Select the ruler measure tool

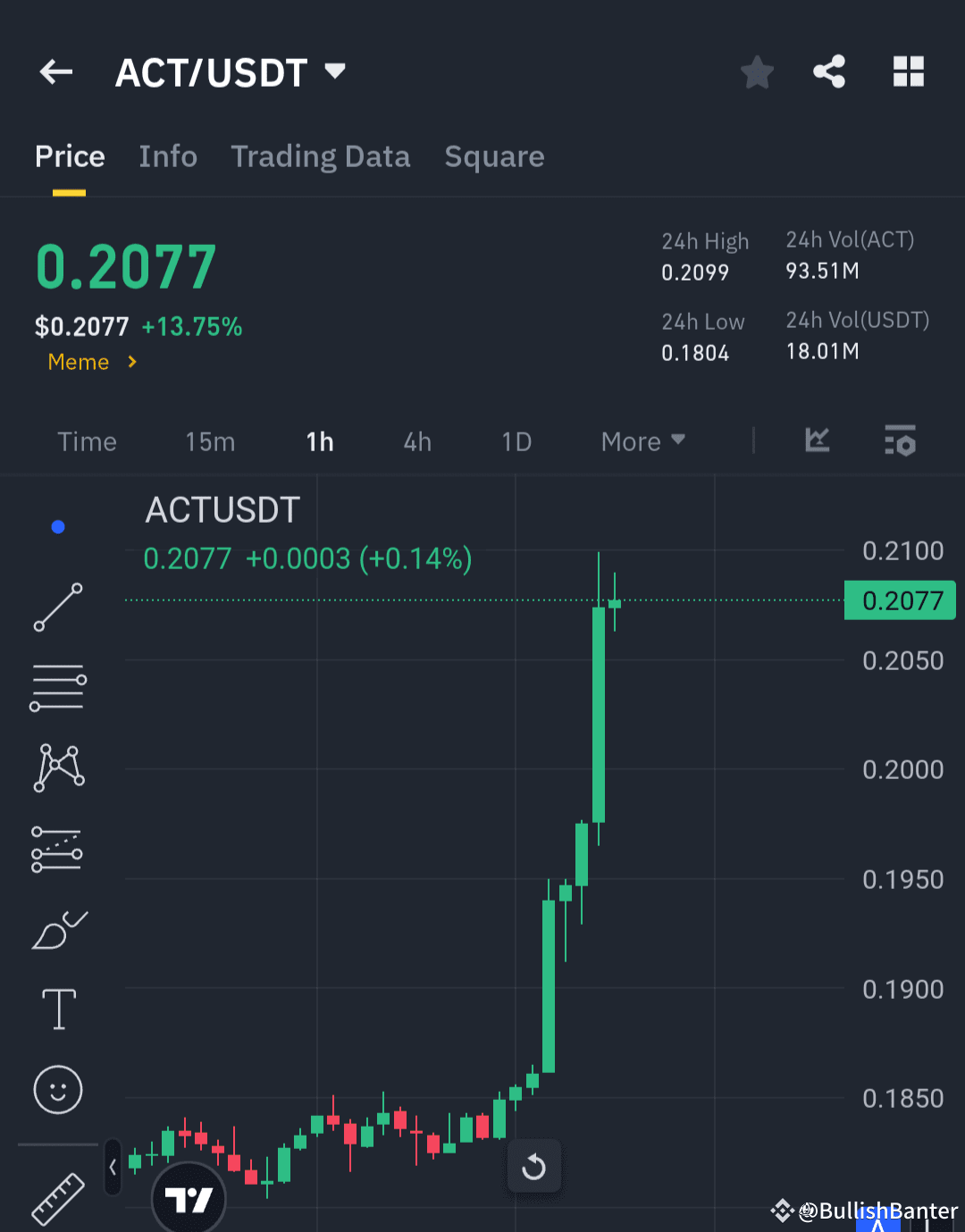57,1197
